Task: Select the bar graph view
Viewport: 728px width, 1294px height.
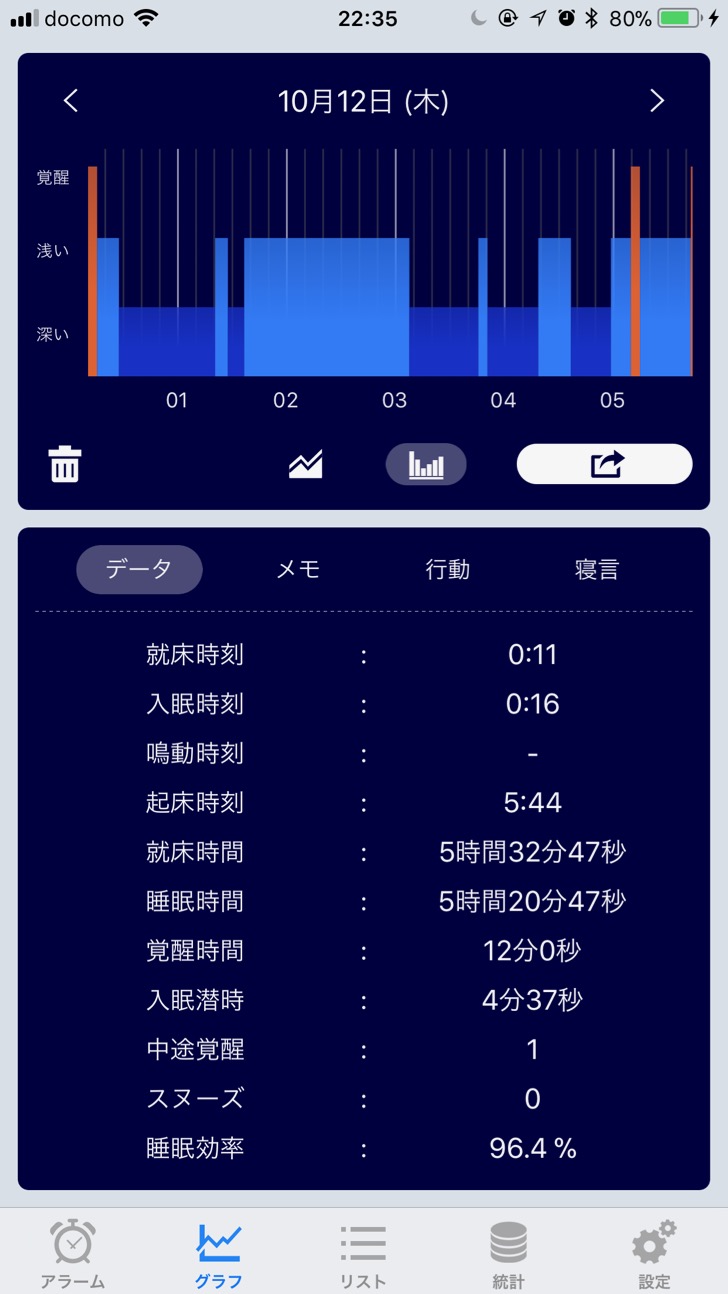Action: [x=426, y=464]
